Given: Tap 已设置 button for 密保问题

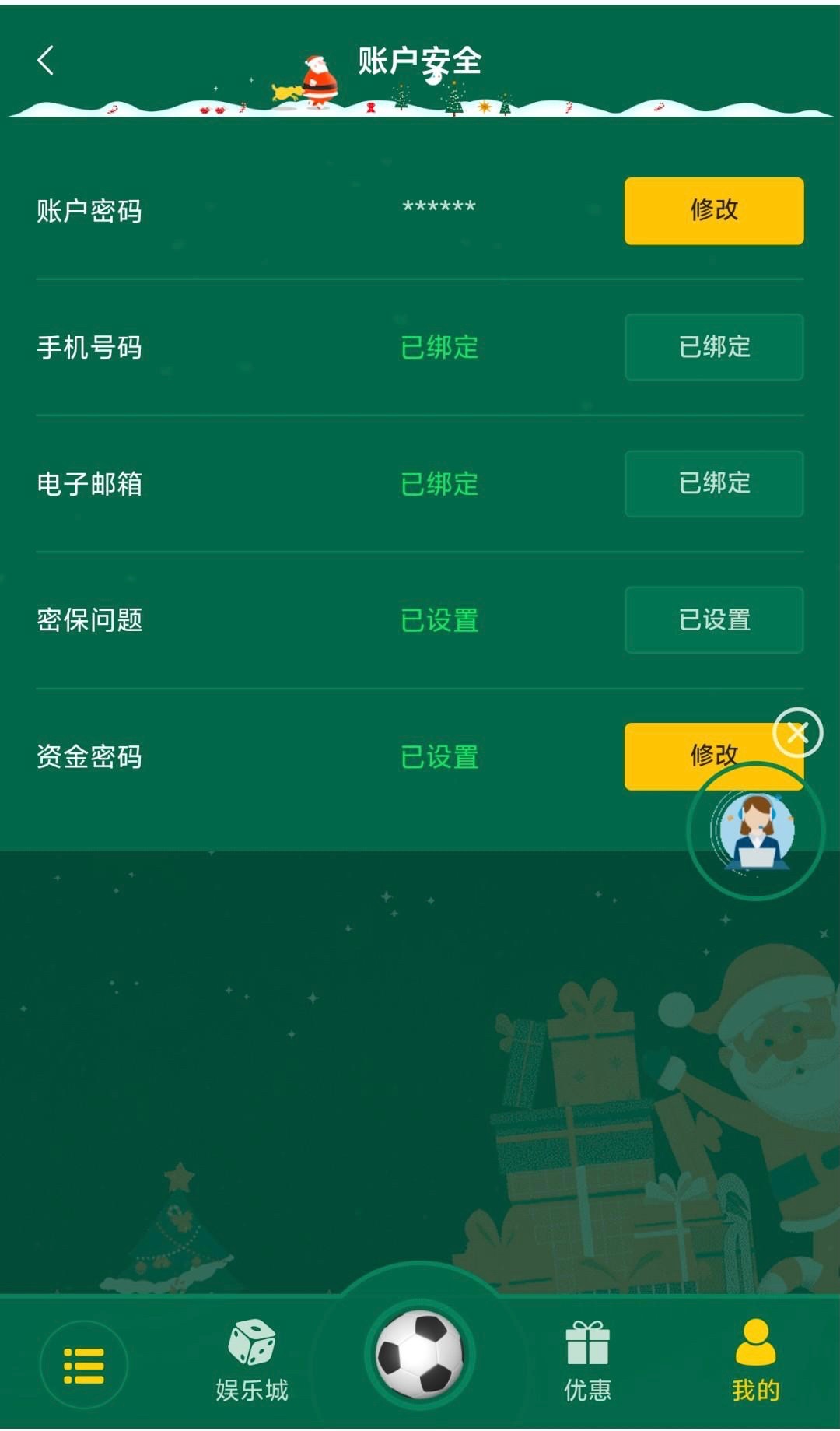Looking at the screenshot, I should (713, 620).
